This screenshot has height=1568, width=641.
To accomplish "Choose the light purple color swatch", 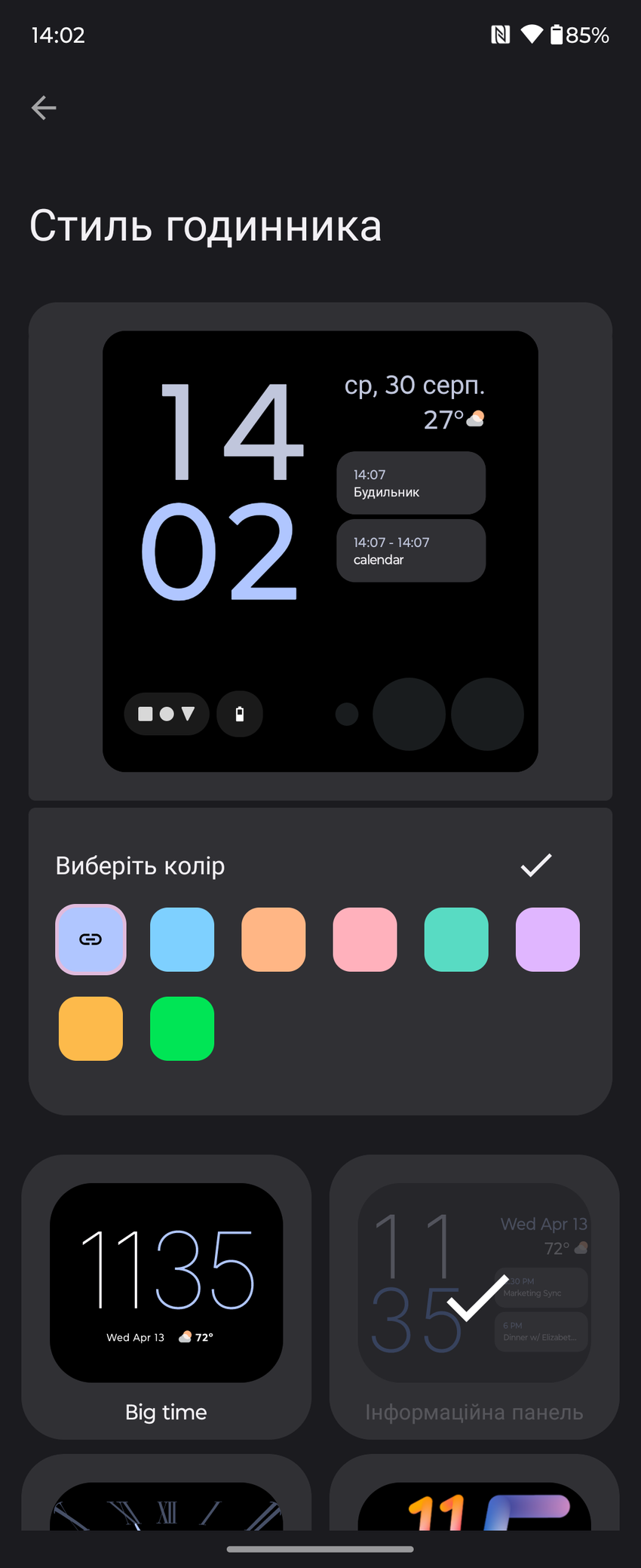I will pyautogui.click(x=547, y=939).
